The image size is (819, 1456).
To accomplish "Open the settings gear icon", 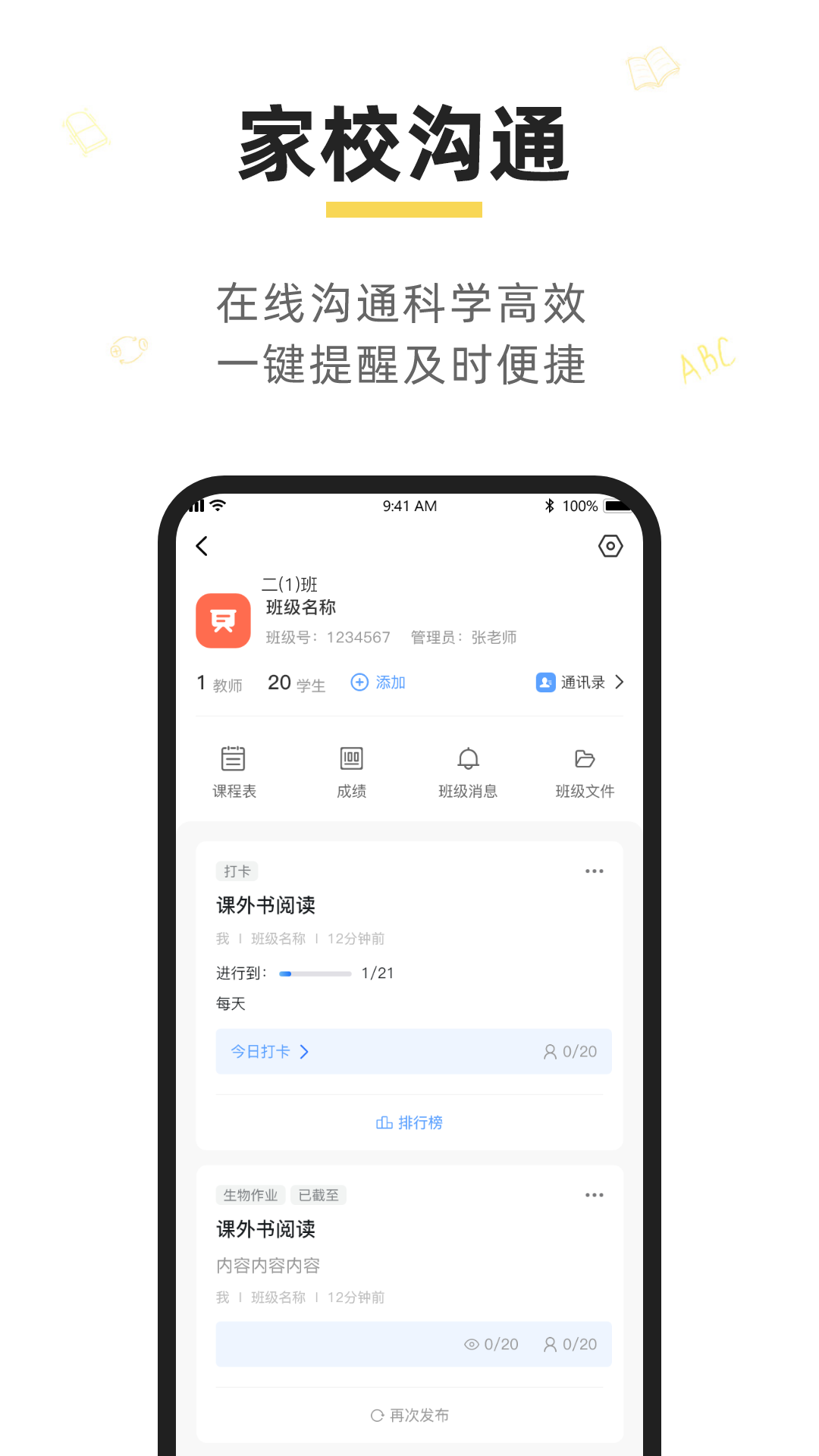I will (611, 546).
